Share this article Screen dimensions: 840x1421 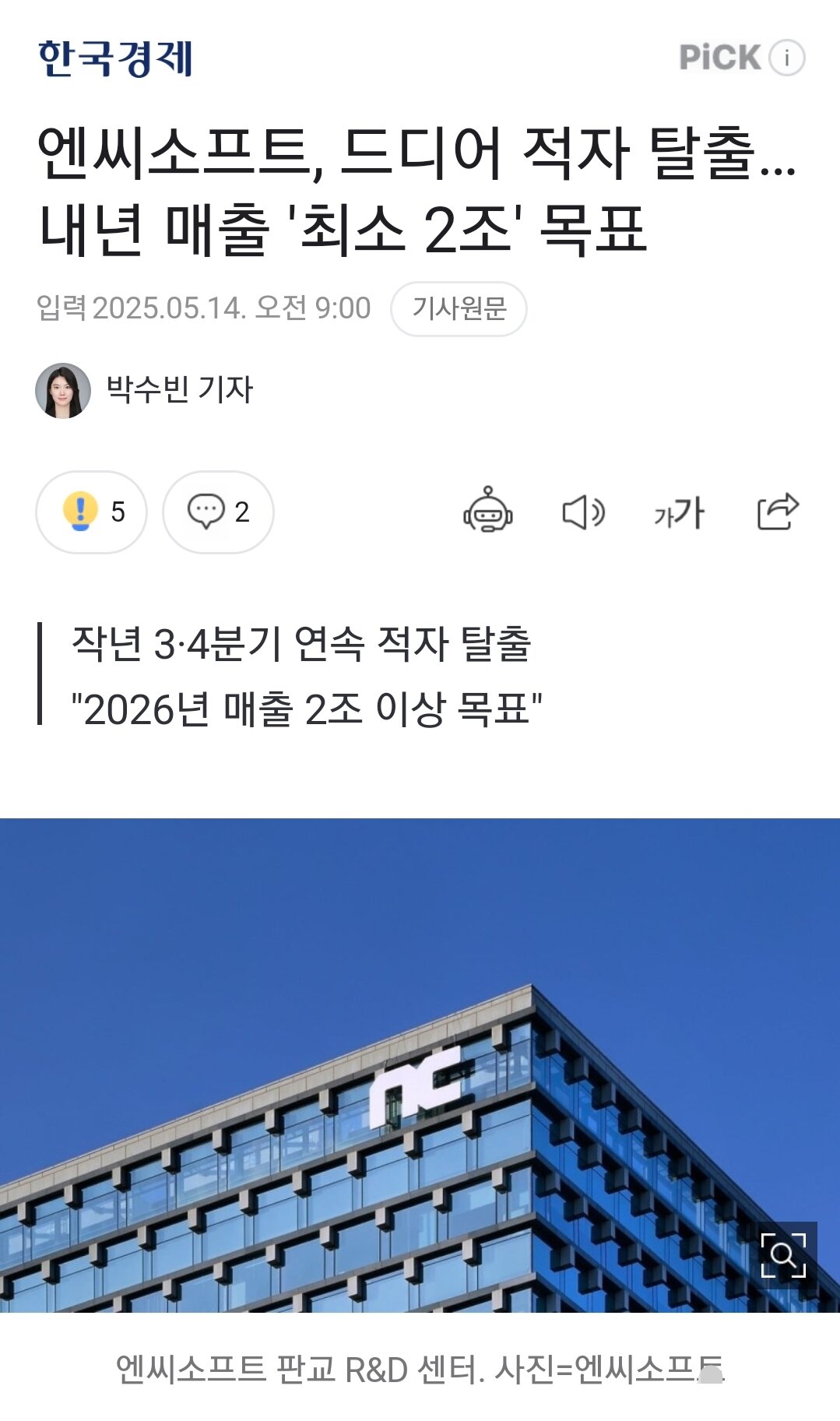[778, 512]
